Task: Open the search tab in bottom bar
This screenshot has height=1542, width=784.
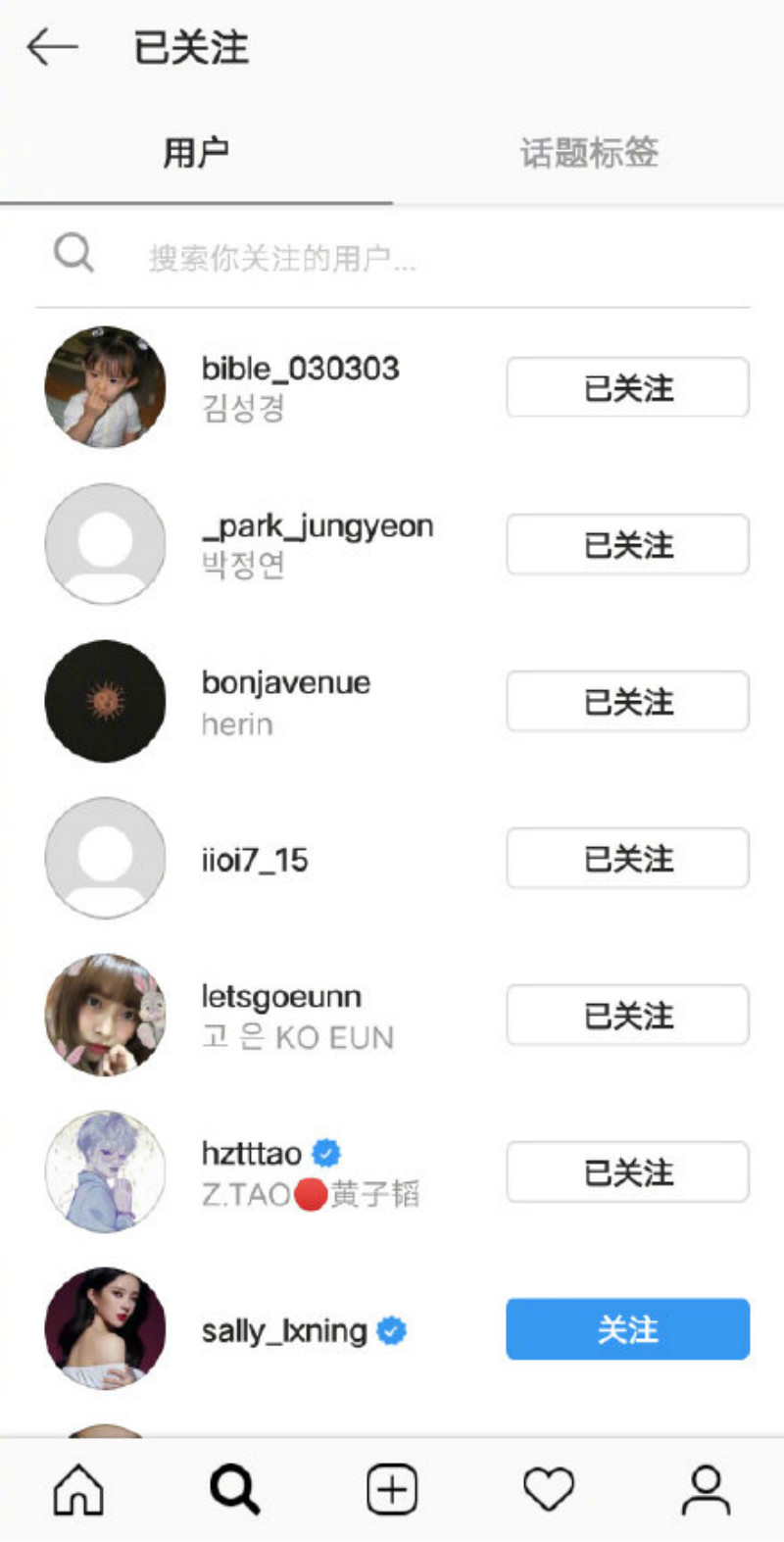Action: coord(235,1490)
